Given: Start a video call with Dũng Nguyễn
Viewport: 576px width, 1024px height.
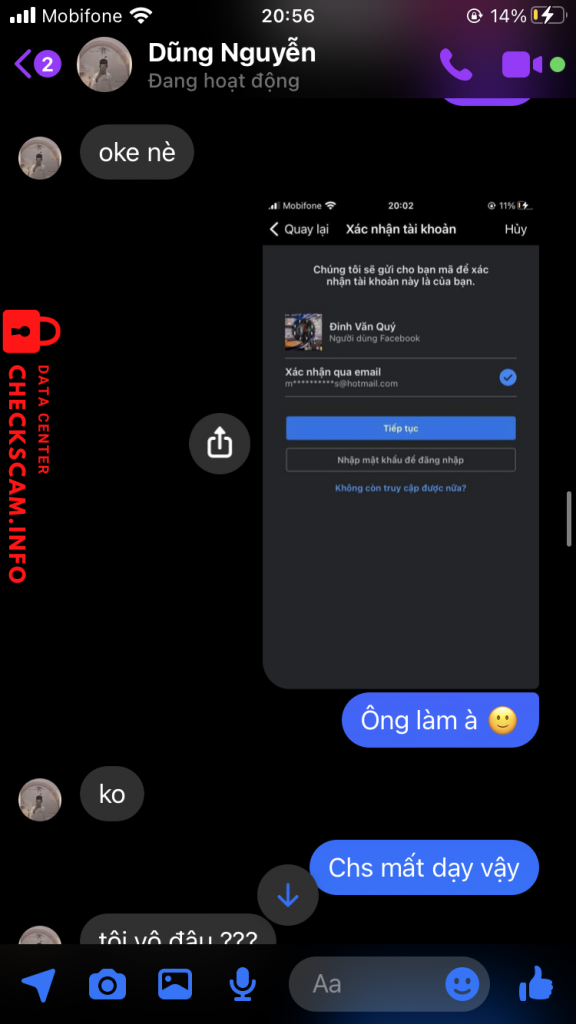Looking at the screenshot, I should (522, 65).
